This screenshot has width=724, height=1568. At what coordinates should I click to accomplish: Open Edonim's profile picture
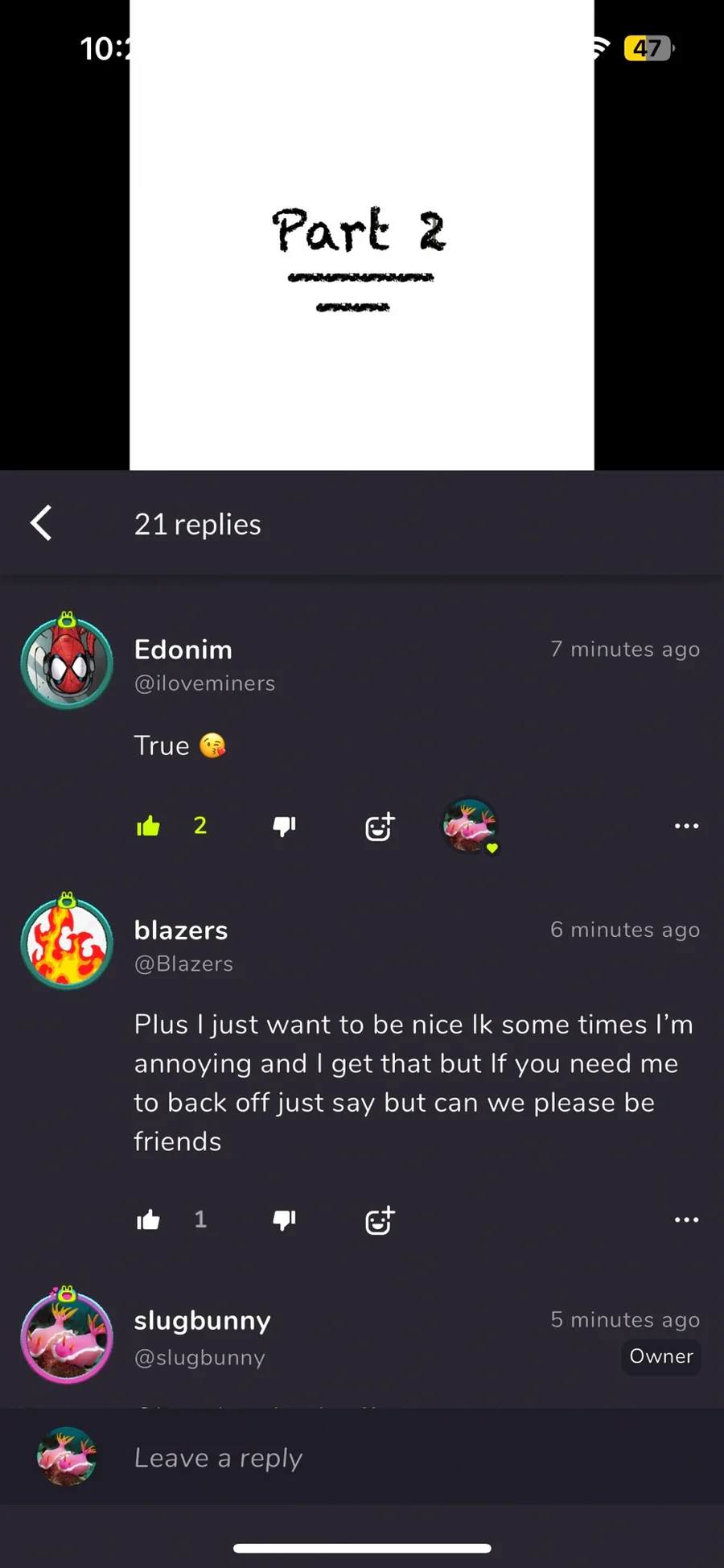pos(67,662)
